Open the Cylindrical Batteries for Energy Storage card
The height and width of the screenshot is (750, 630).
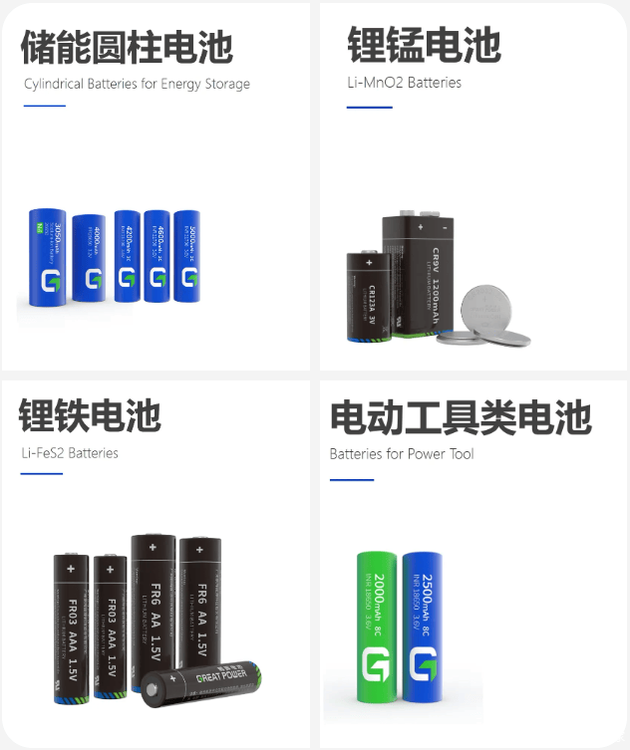156,187
